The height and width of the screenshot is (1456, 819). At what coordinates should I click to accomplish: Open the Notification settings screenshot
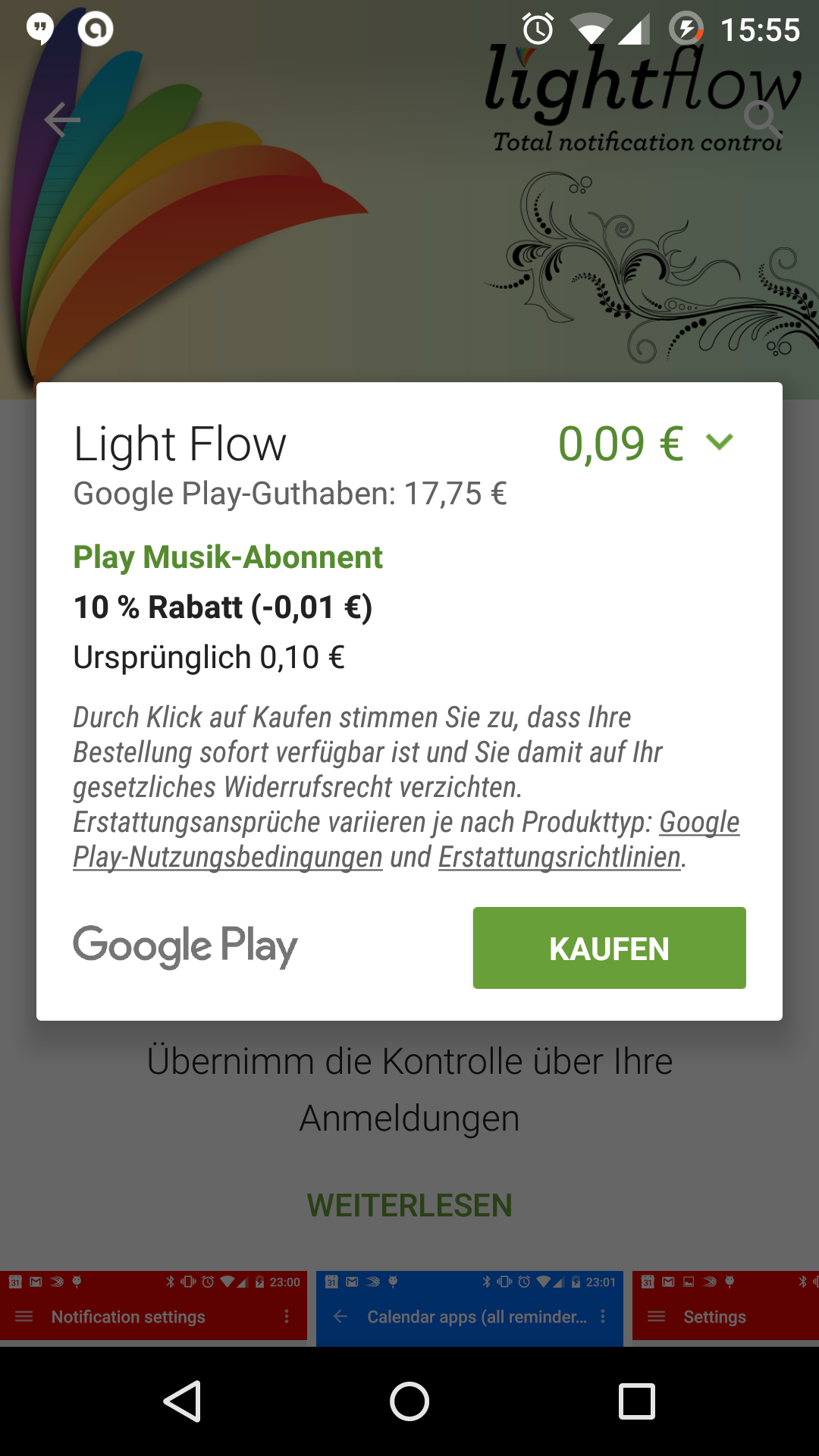tap(153, 1306)
